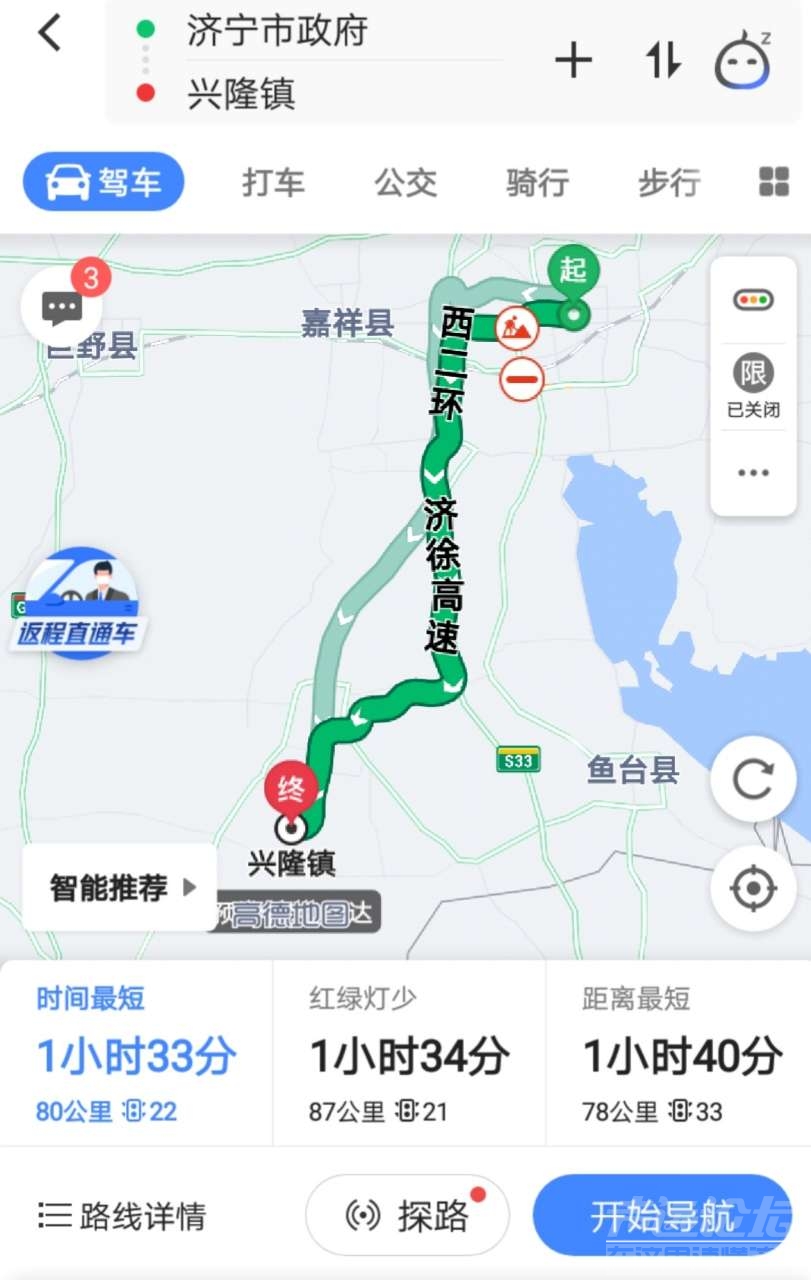Open the 限 restriction setting (已关闭)
Screen dimensions: 811x1280
[x=753, y=385]
